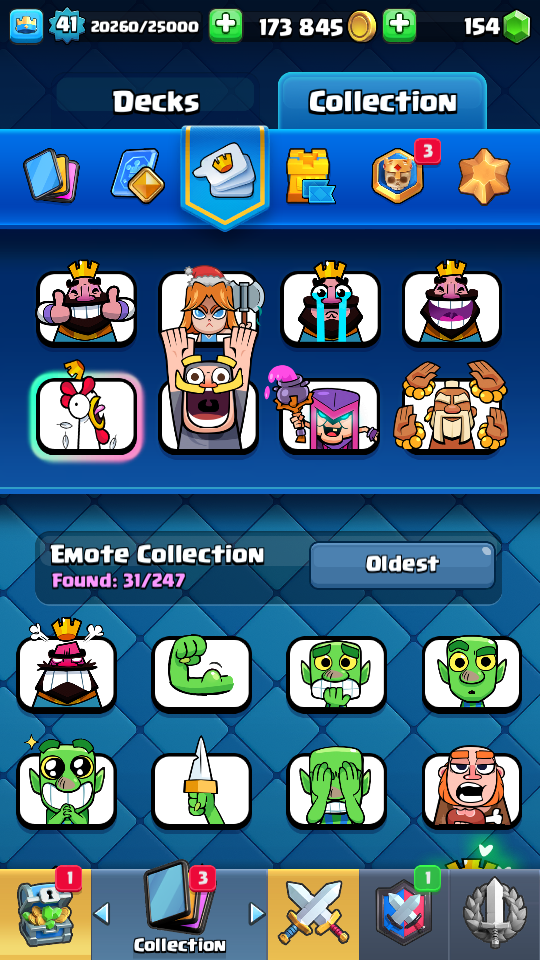
Task: Open the king level crown icon
Action: pyautogui.click(x=26, y=26)
